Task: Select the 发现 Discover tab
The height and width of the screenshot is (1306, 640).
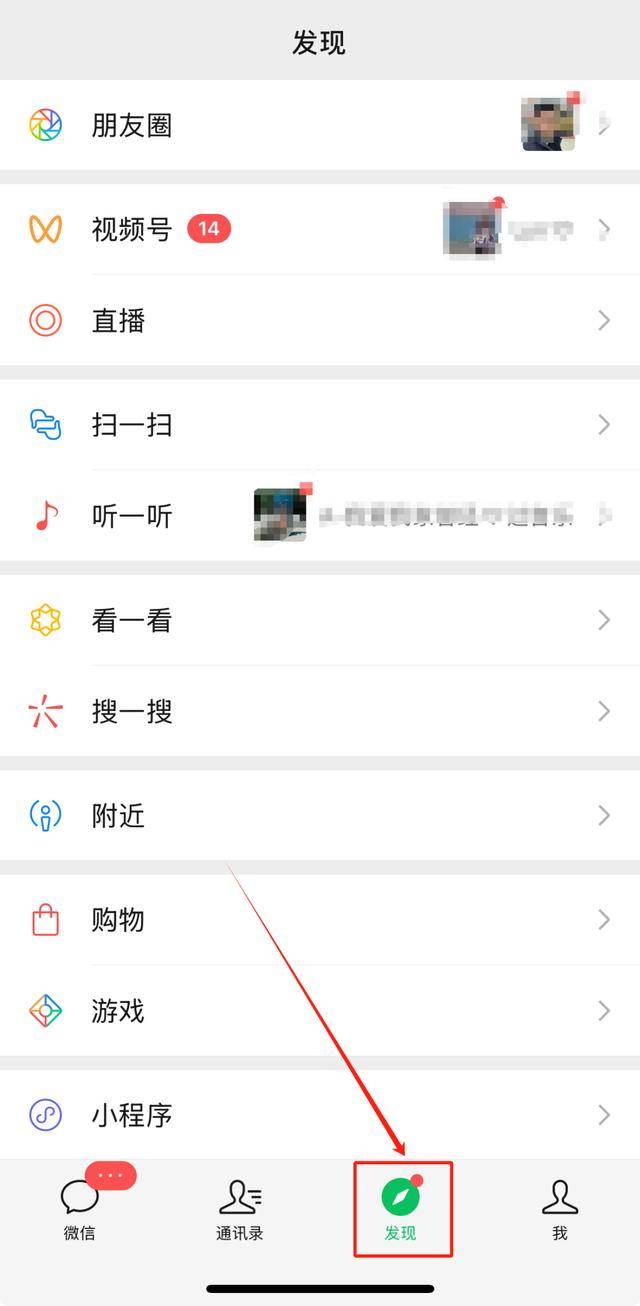Action: [401, 1208]
